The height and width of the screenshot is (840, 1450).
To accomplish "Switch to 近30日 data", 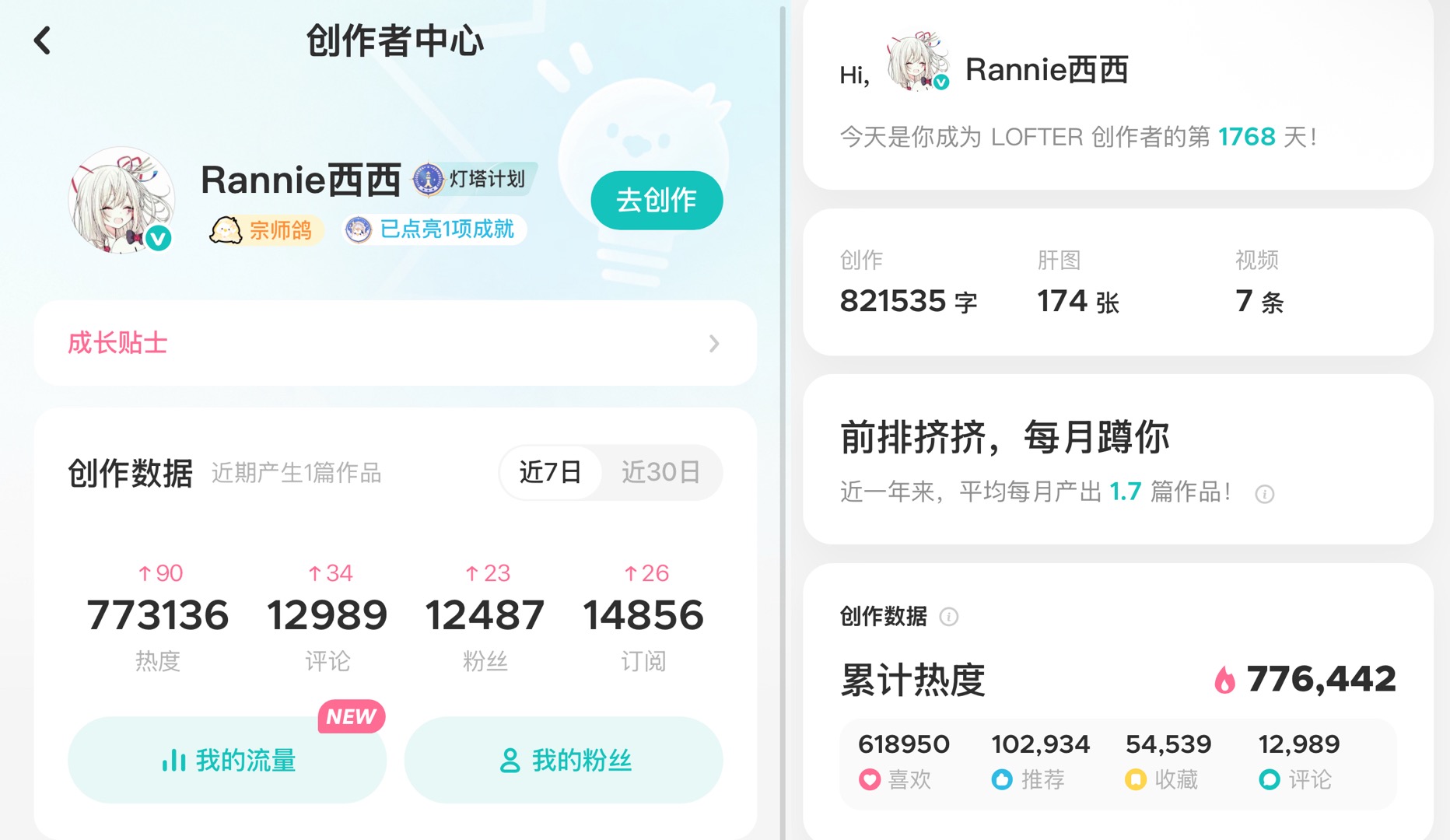I will coord(660,472).
